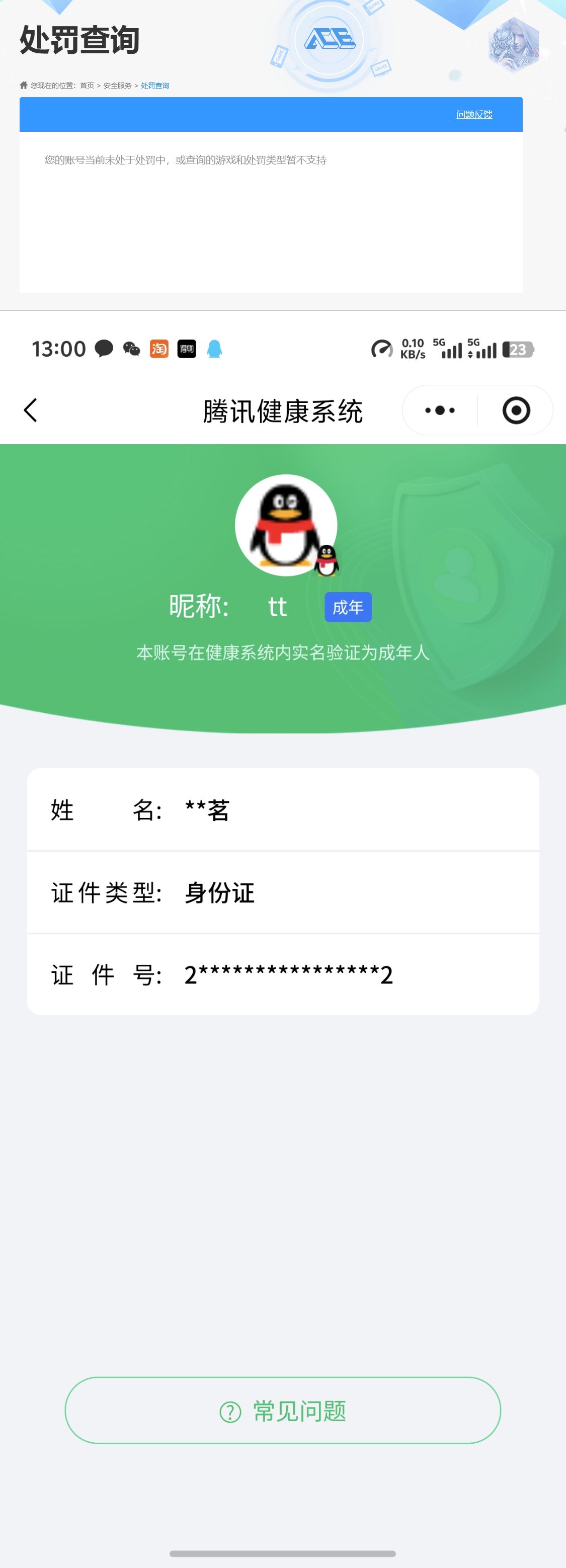The image size is (566, 1568).
Task: Tap the 常见问题 FAQ button
Action: (x=282, y=1412)
